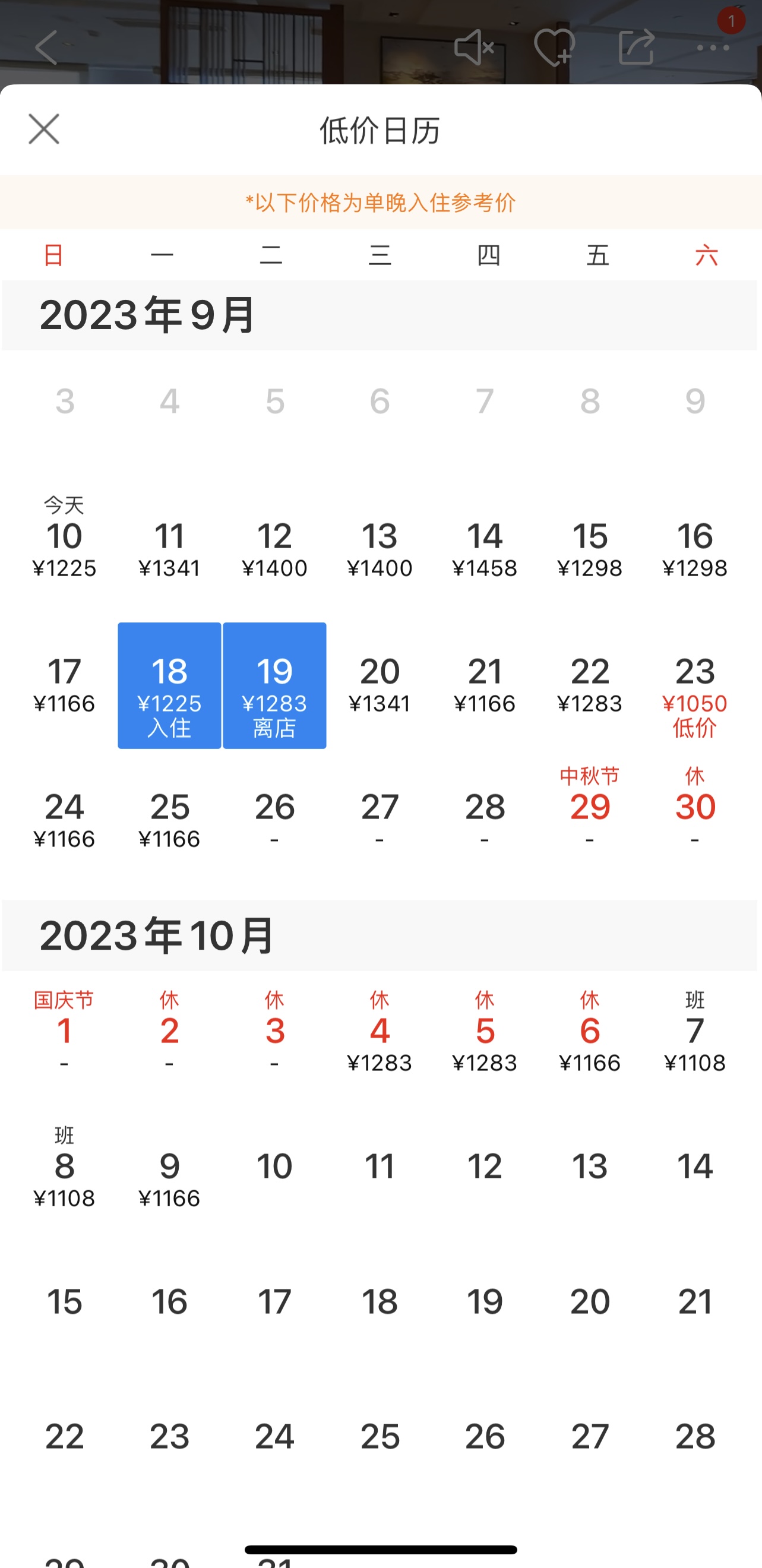Select September 25 at ¥1166
Viewport: 762px width, 1568px height.
pos(169,819)
